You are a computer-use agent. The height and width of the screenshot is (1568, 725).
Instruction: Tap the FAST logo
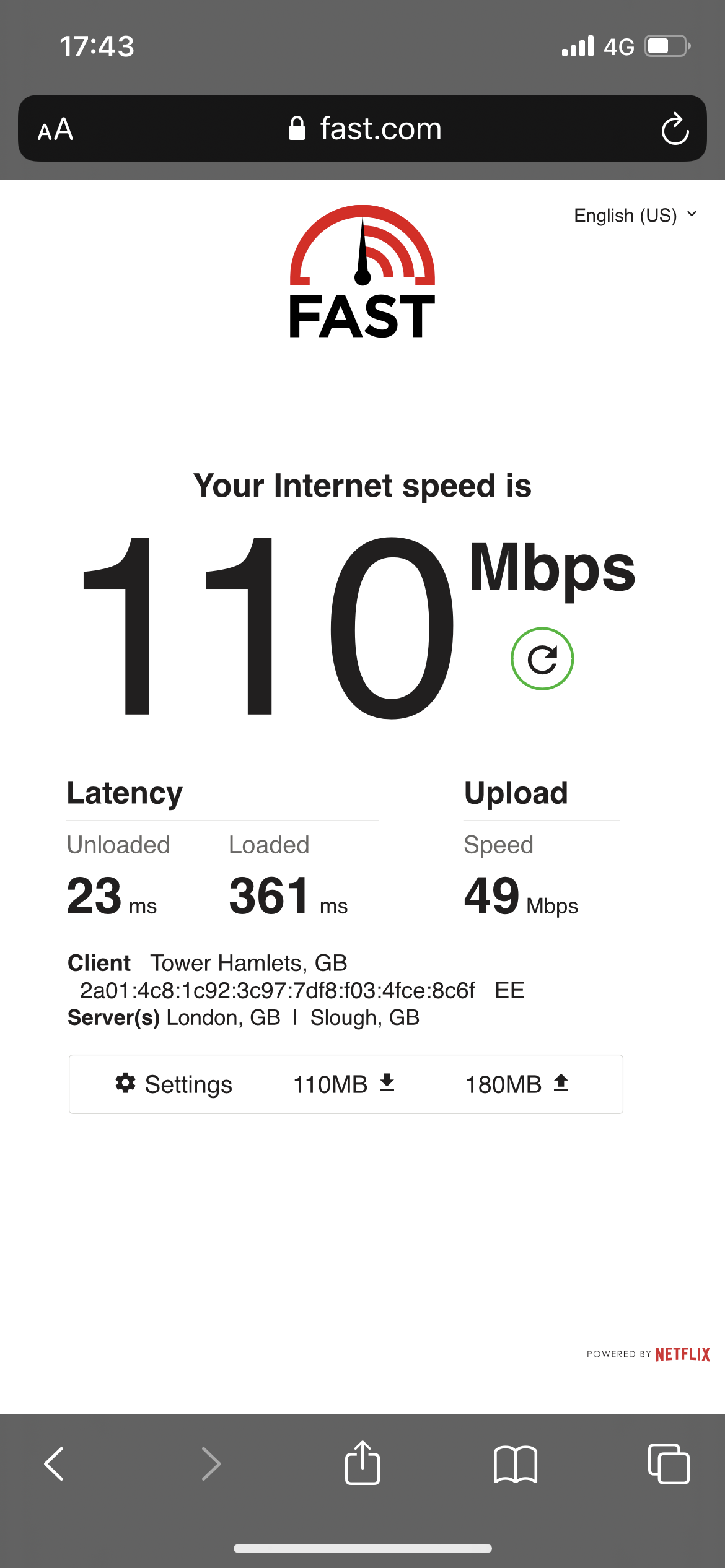pos(362,272)
